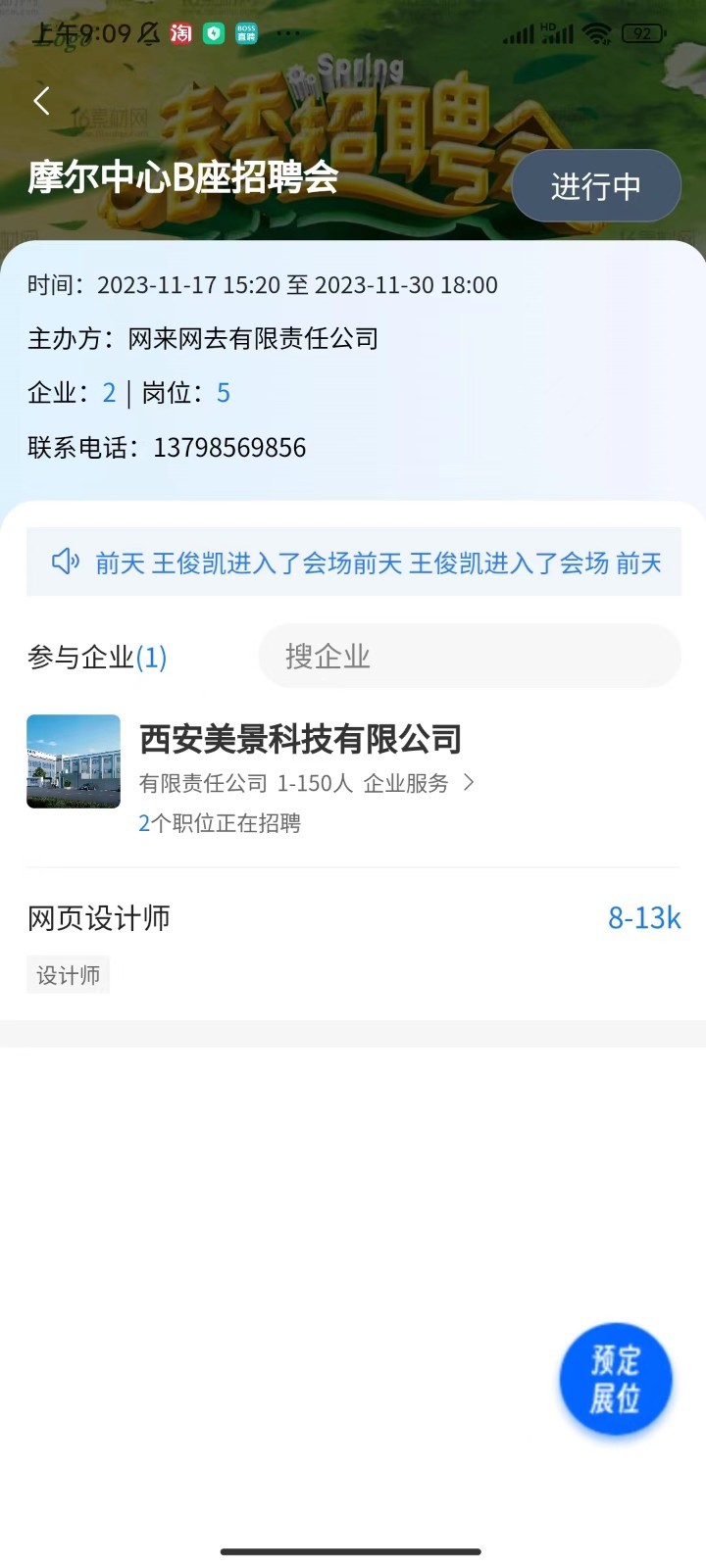Click the 8-13k salary text

[643, 918]
